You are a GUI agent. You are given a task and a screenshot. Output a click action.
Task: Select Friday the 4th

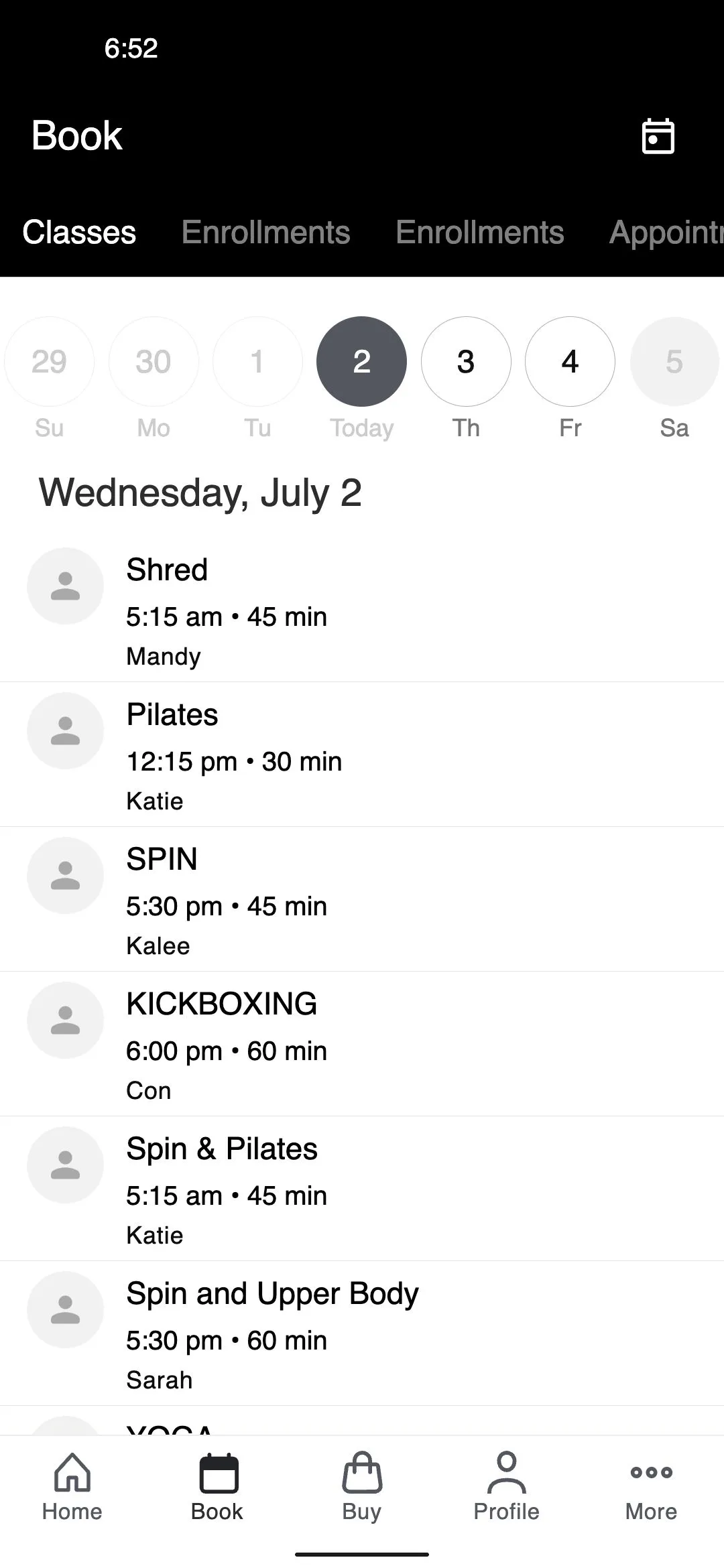coord(570,362)
